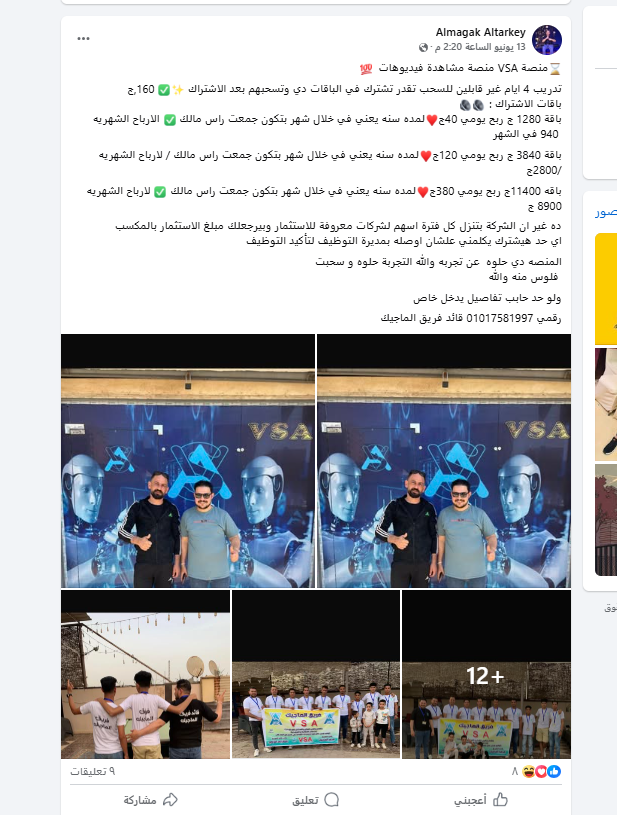This screenshot has height=815, width=617.
Task: Open the post's three-dot options menu
Action: point(84,38)
